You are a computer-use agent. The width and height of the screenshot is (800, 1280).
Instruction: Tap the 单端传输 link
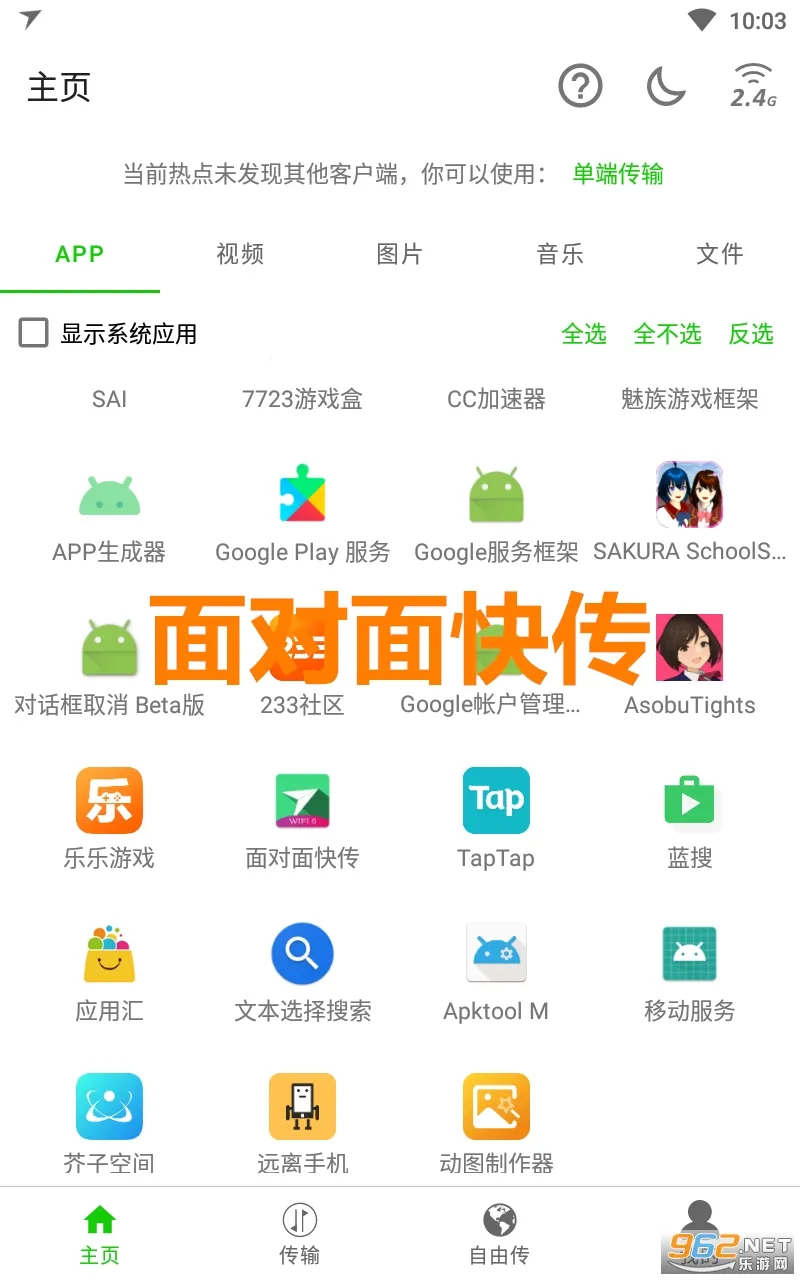click(617, 175)
